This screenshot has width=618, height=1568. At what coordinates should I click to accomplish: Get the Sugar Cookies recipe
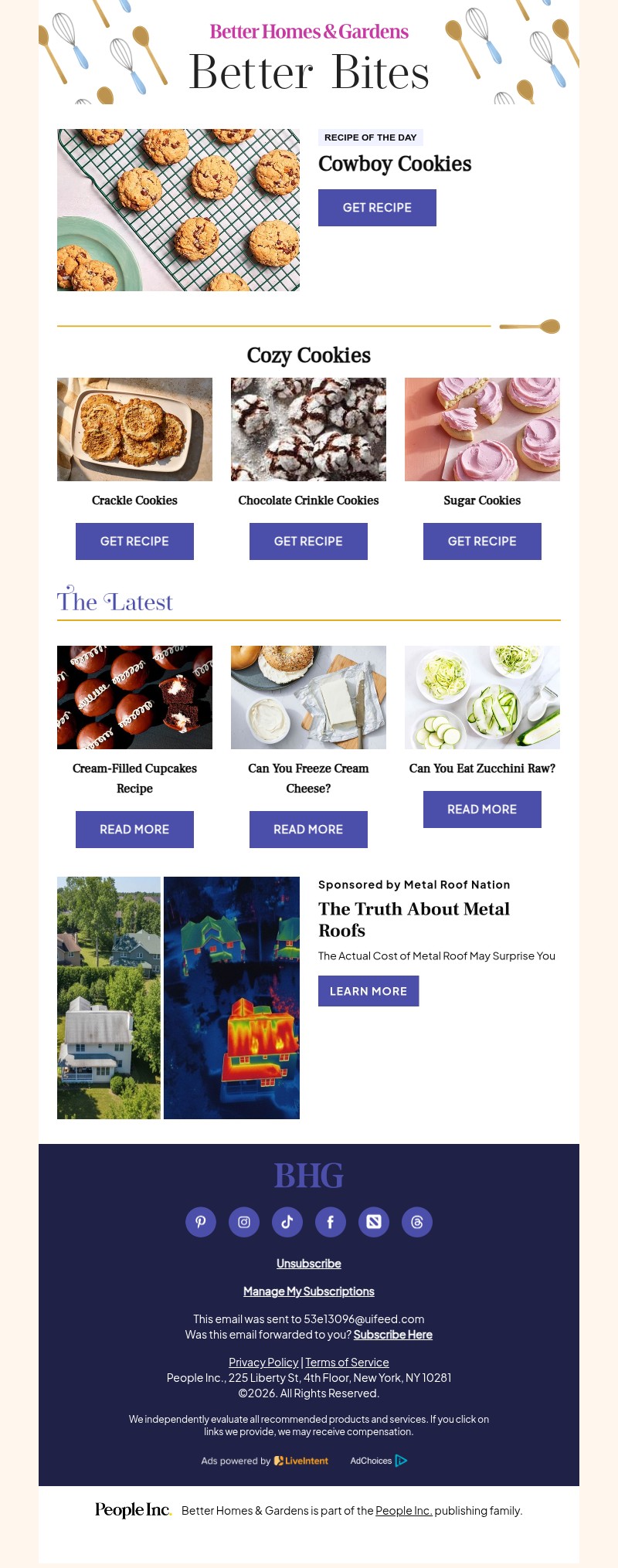482,541
